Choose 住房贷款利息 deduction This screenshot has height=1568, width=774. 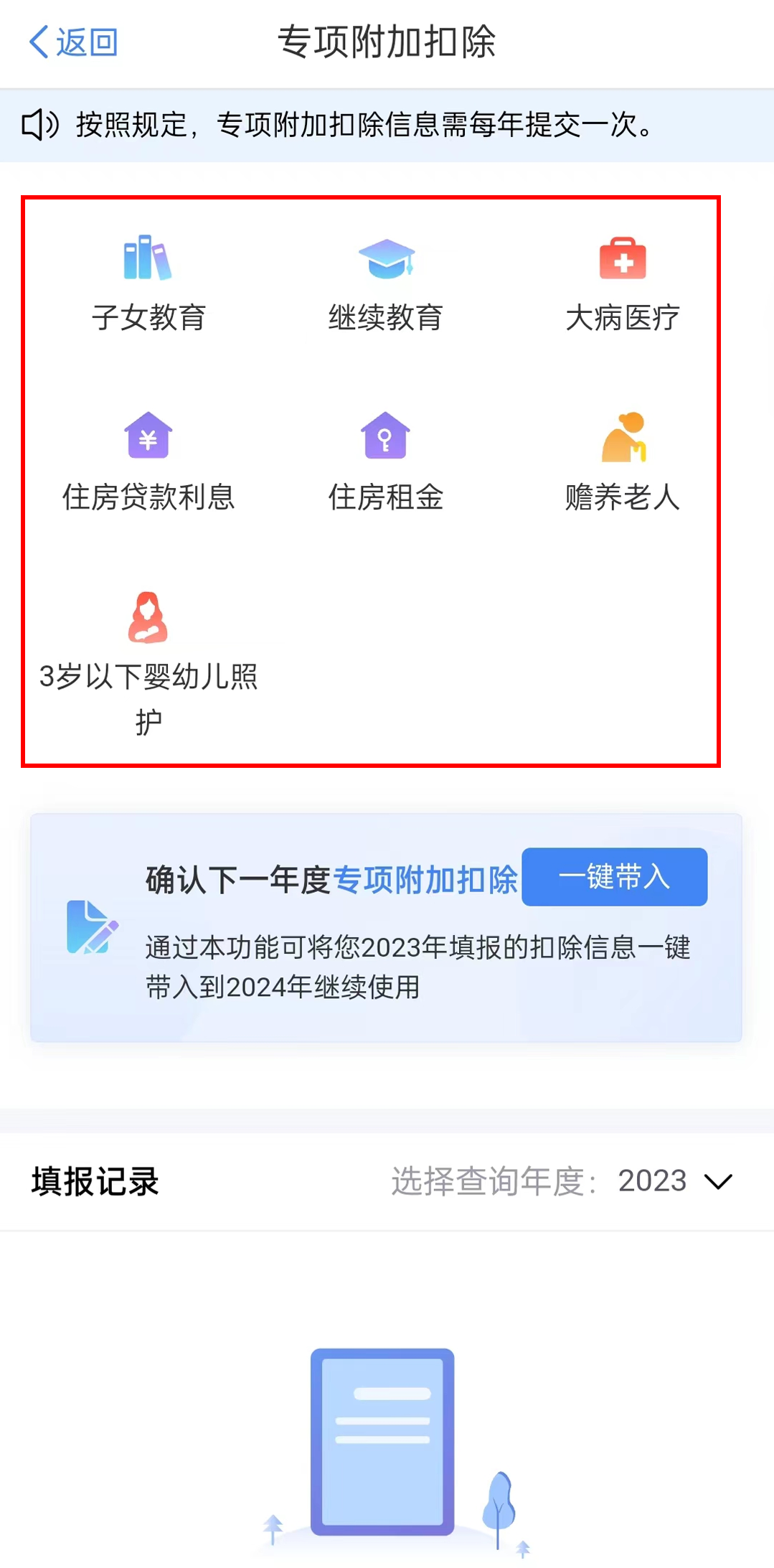(x=148, y=462)
